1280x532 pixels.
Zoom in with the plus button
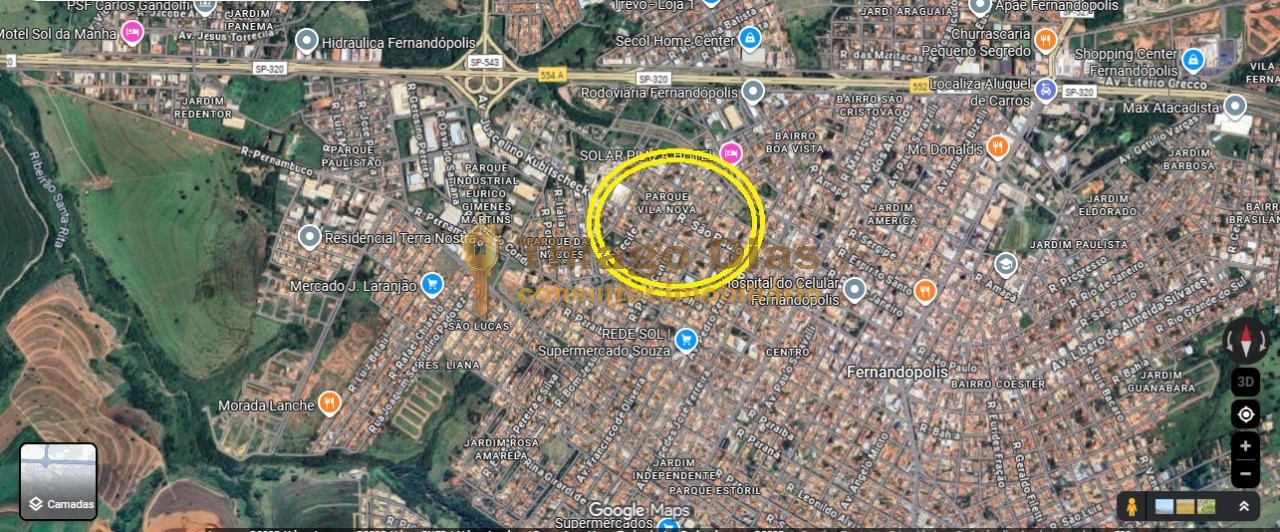coord(1246,446)
